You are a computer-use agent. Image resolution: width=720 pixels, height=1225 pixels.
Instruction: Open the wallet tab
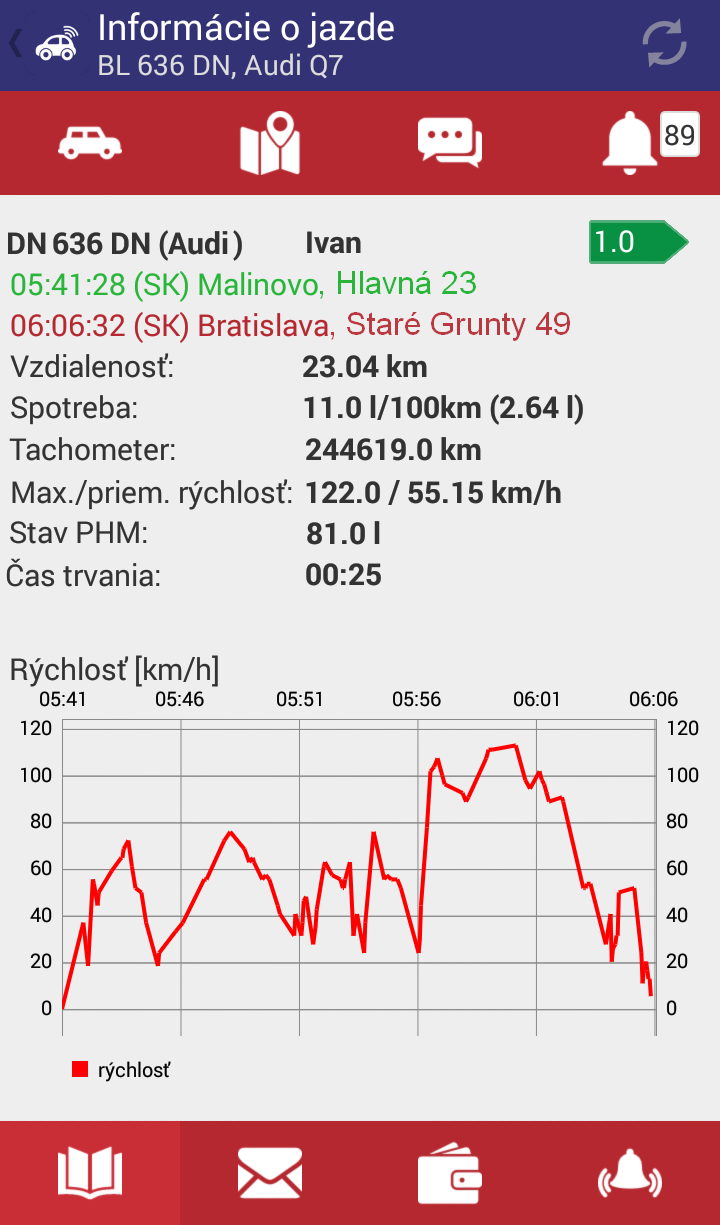click(x=450, y=1173)
